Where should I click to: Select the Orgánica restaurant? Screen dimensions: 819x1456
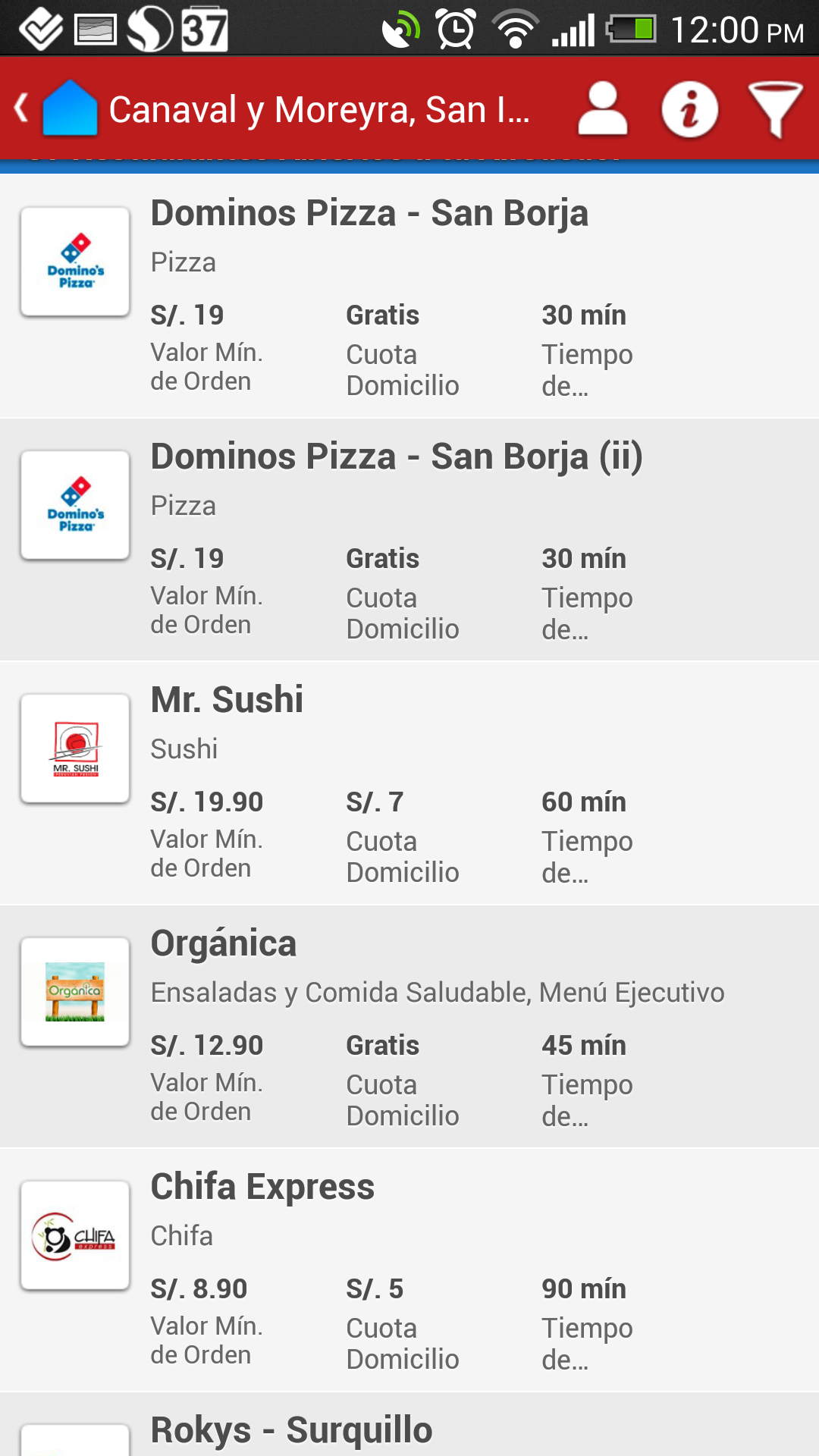coord(409,1026)
